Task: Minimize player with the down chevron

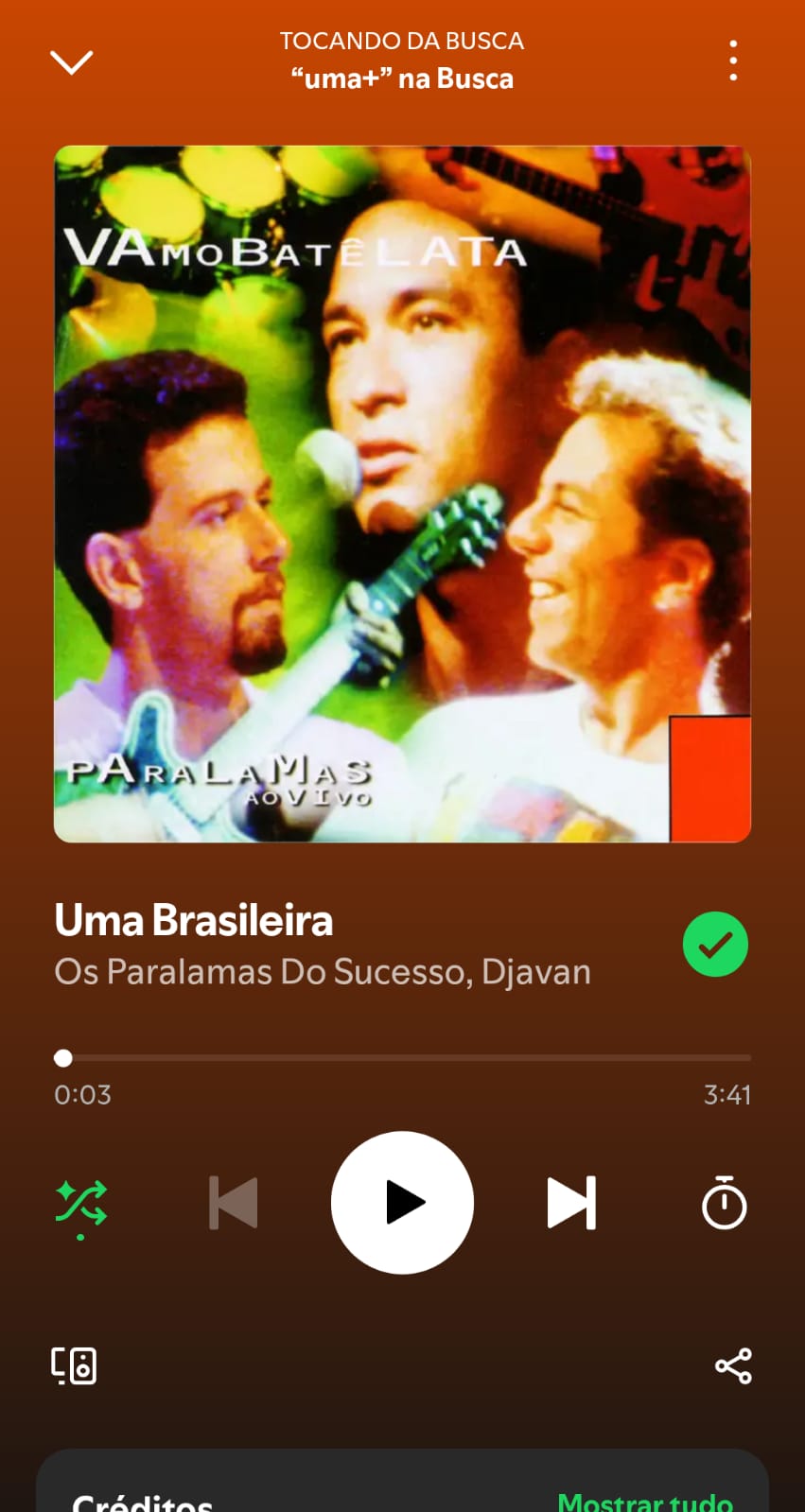Action: click(x=71, y=61)
